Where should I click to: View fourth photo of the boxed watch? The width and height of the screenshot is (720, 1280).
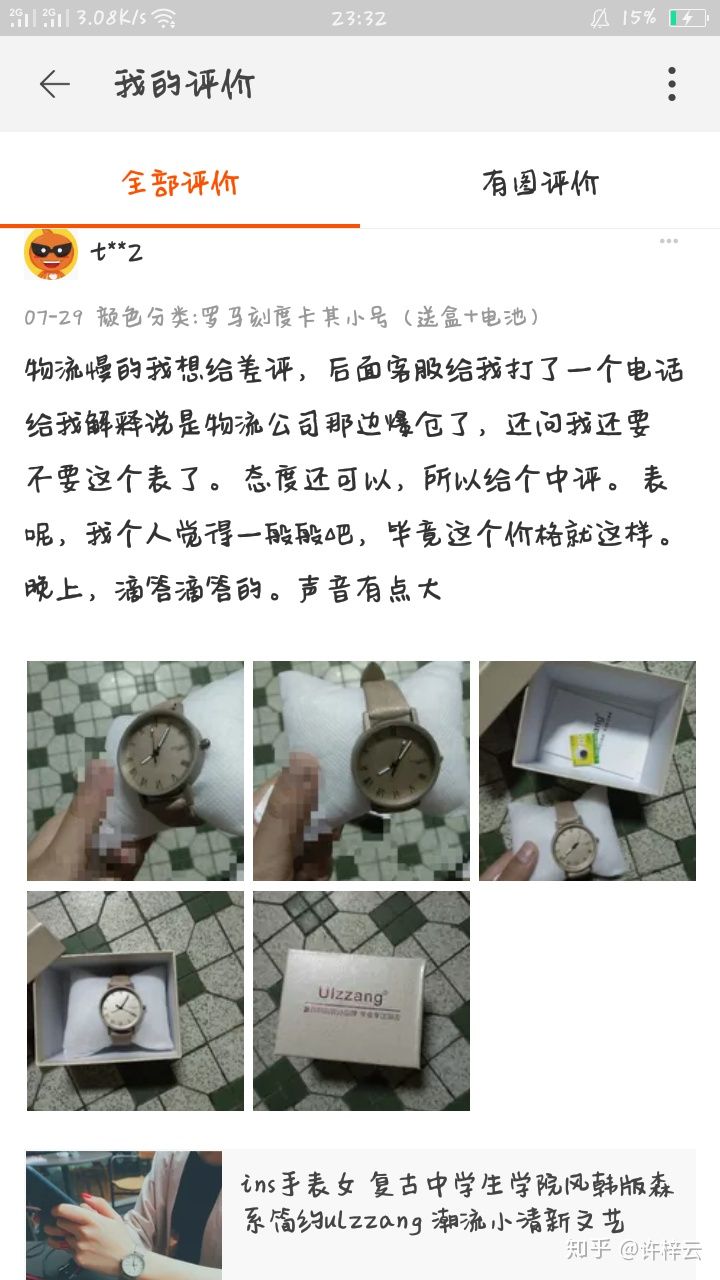(x=135, y=1000)
